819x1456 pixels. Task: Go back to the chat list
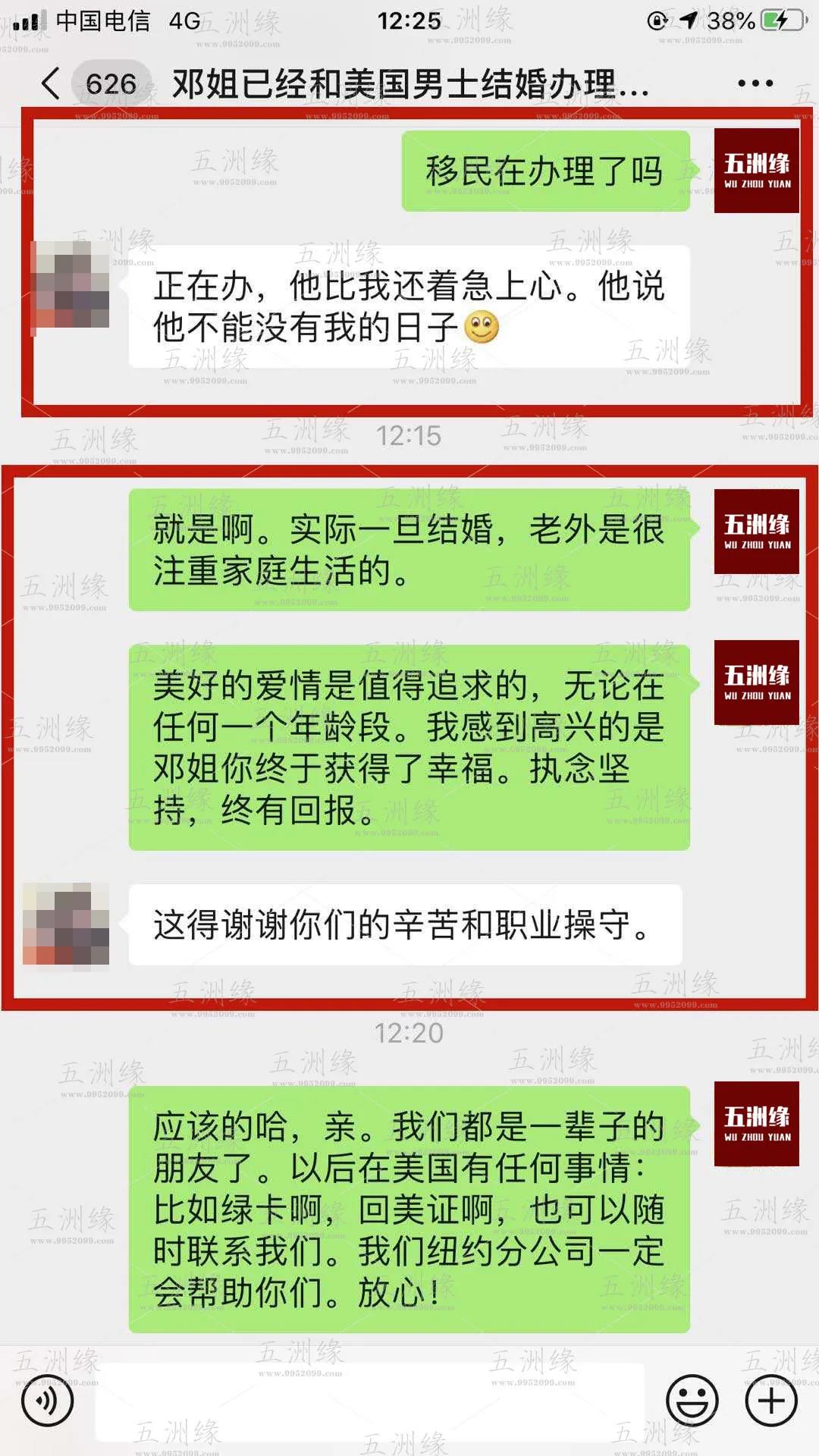[51, 83]
